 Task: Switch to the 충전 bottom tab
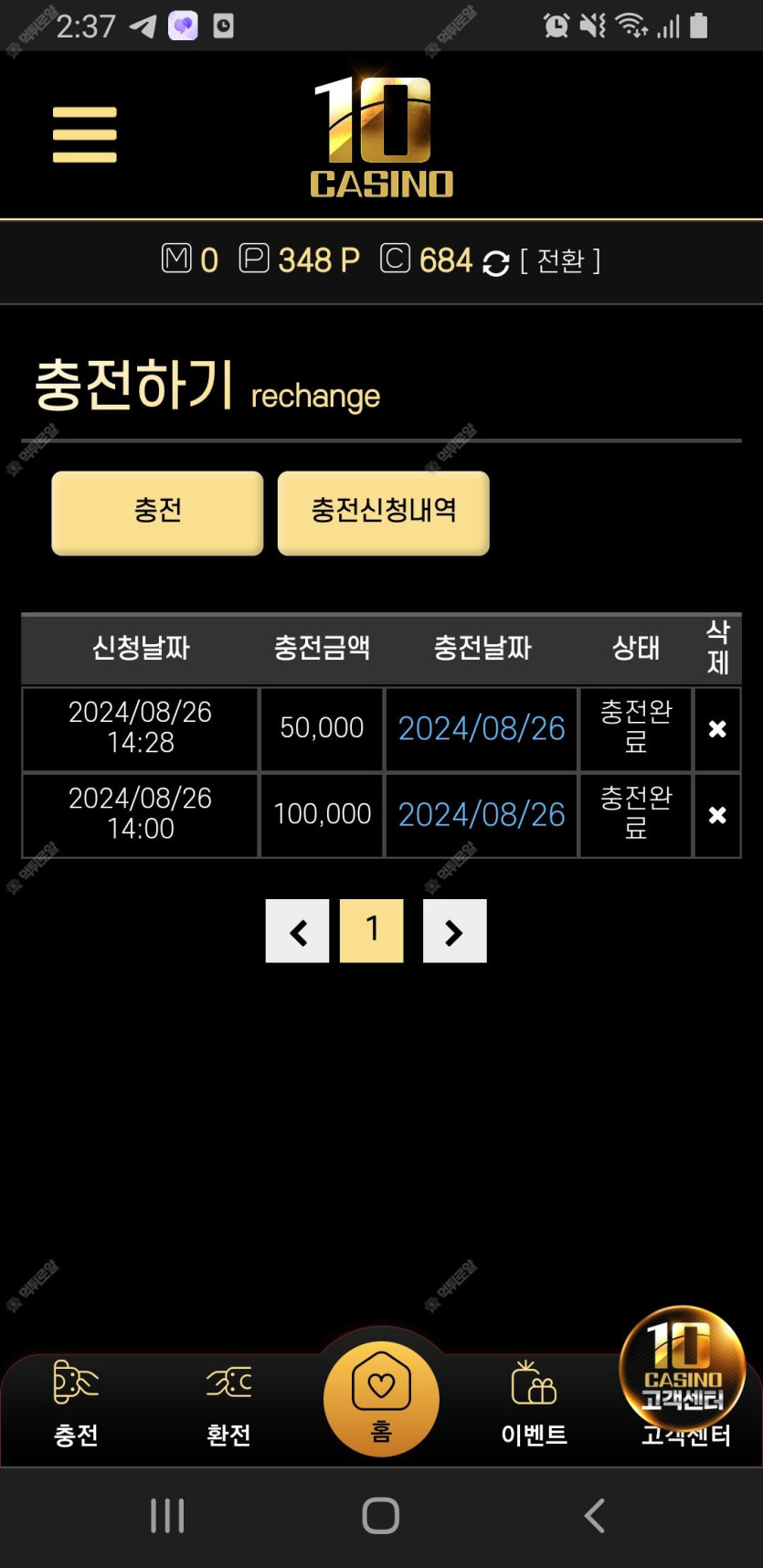(x=76, y=1404)
